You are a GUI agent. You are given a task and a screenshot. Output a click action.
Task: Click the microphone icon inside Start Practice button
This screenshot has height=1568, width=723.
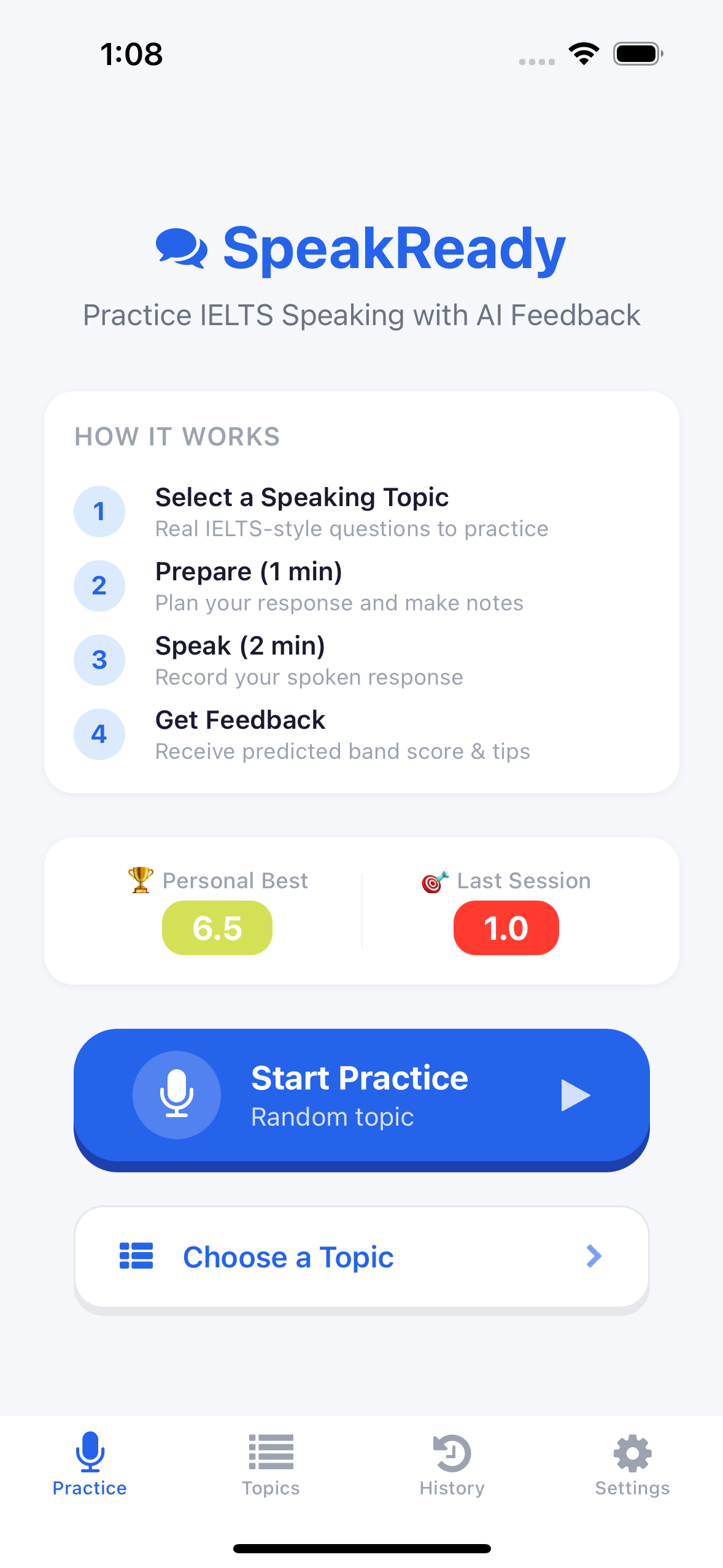[176, 1095]
